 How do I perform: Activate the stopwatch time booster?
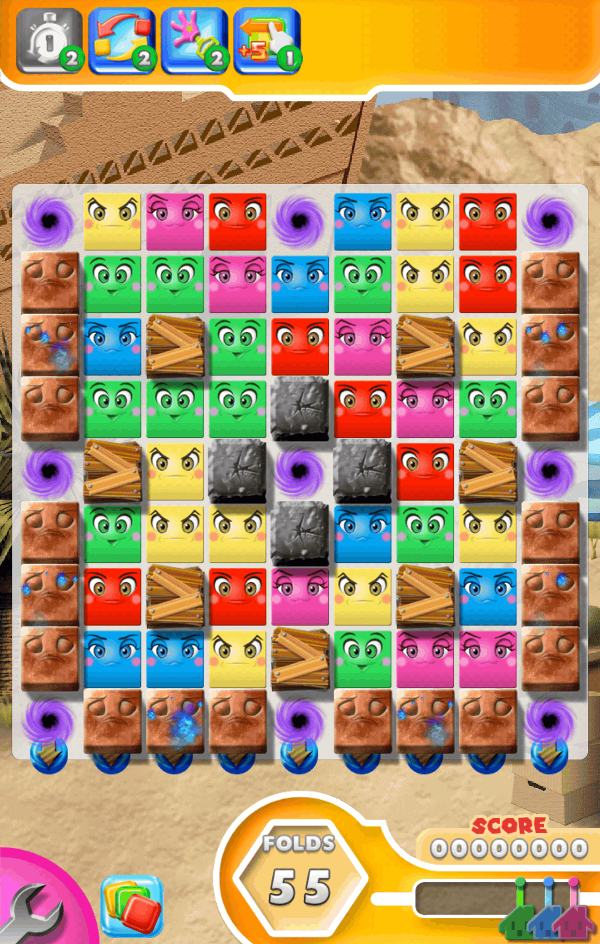pos(46,40)
